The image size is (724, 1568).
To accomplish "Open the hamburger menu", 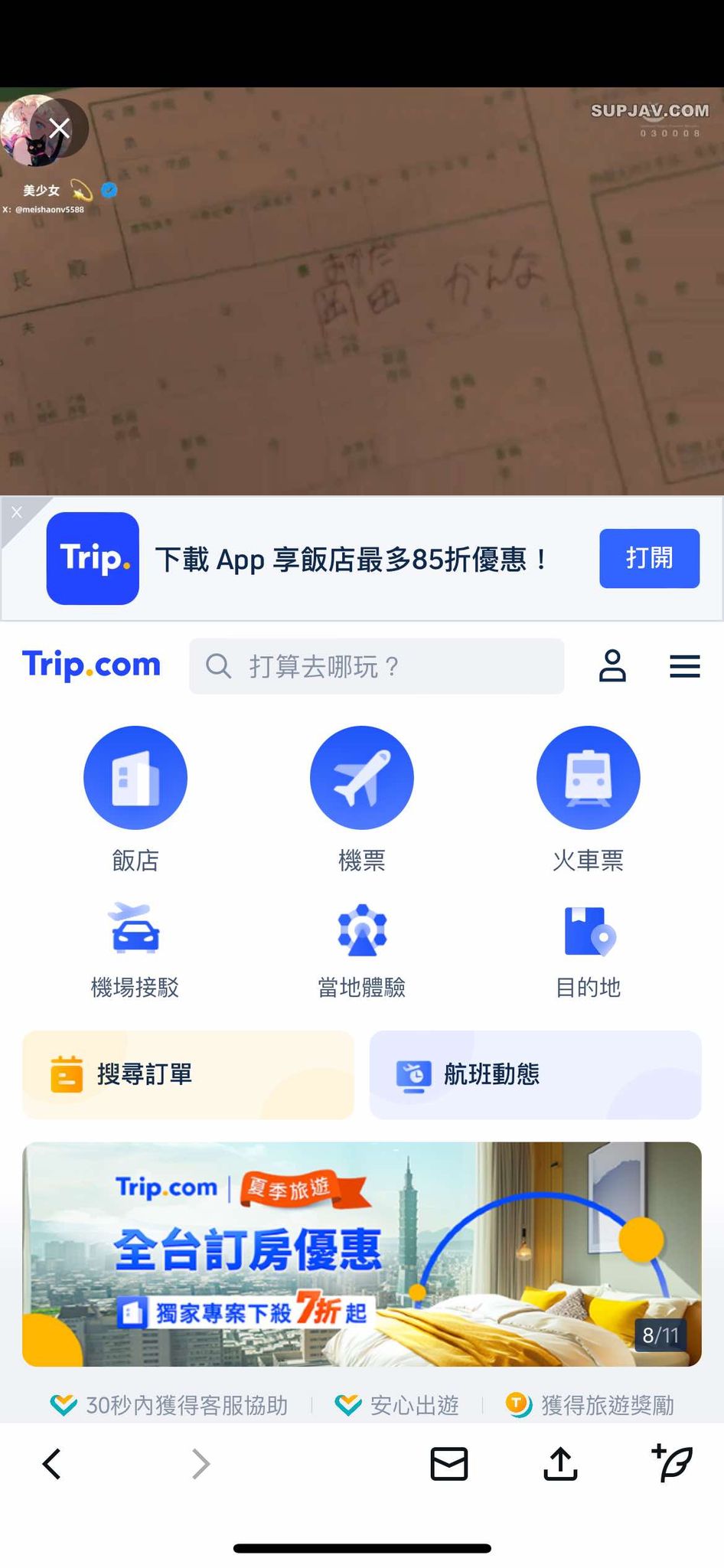I will click(x=685, y=666).
